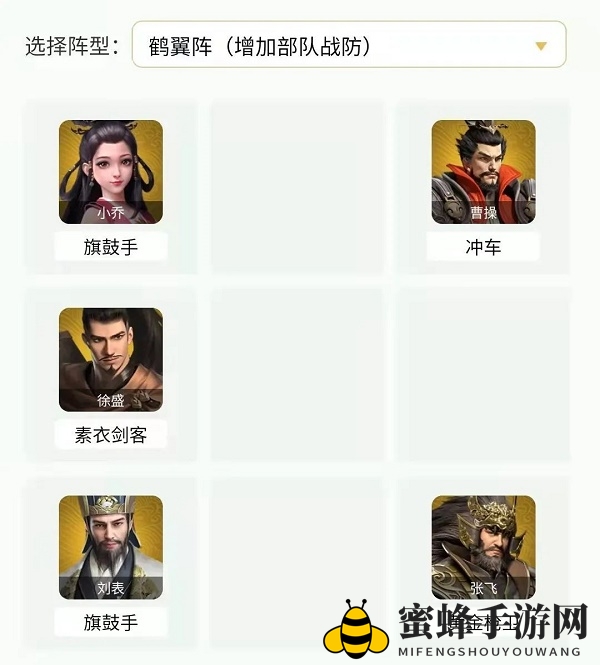Image resolution: width=600 pixels, height=665 pixels.
Task: Change the 素衣剑客 troop under 徐盛
Action: click(x=111, y=435)
